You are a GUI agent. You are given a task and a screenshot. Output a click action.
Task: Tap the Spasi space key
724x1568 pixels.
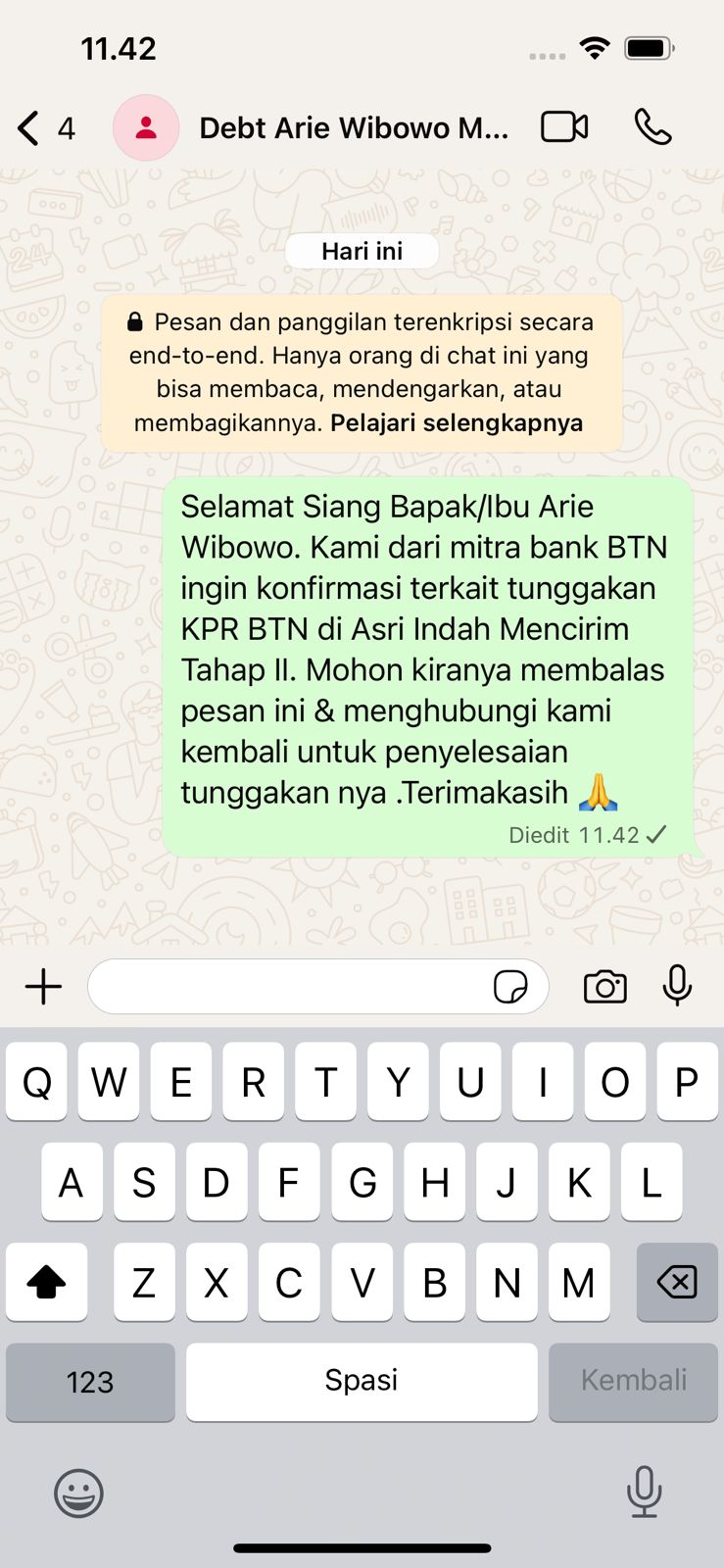(x=362, y=1382)
